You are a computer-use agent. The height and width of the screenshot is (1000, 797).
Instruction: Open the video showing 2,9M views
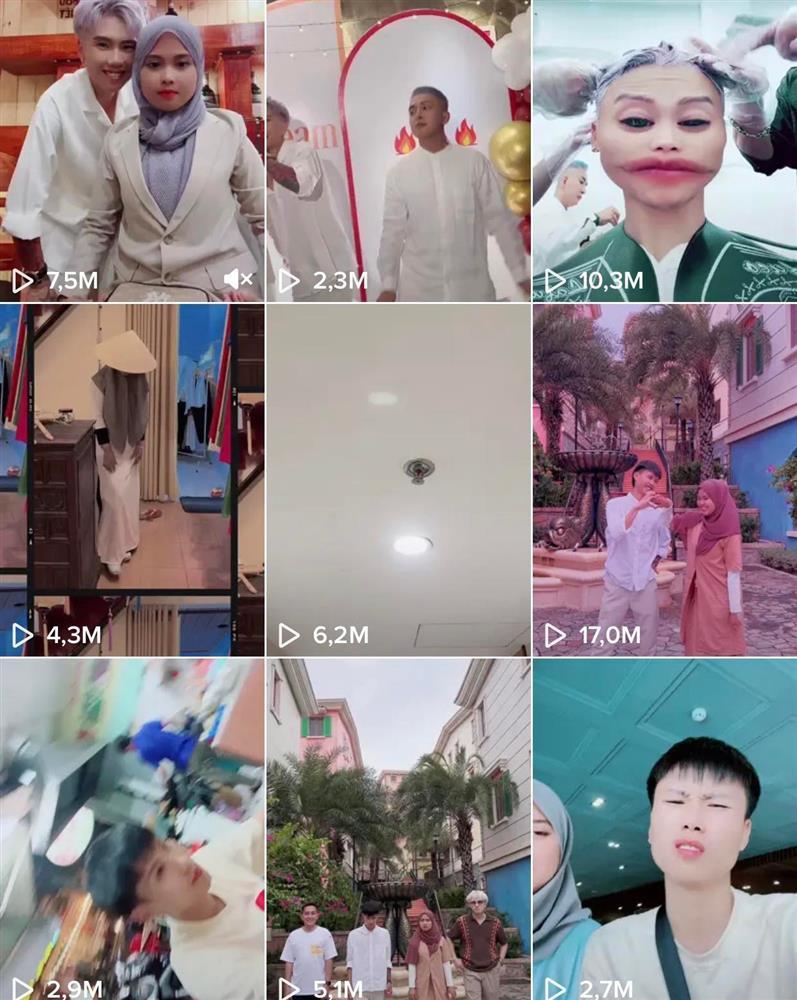(x=132, y=828)
